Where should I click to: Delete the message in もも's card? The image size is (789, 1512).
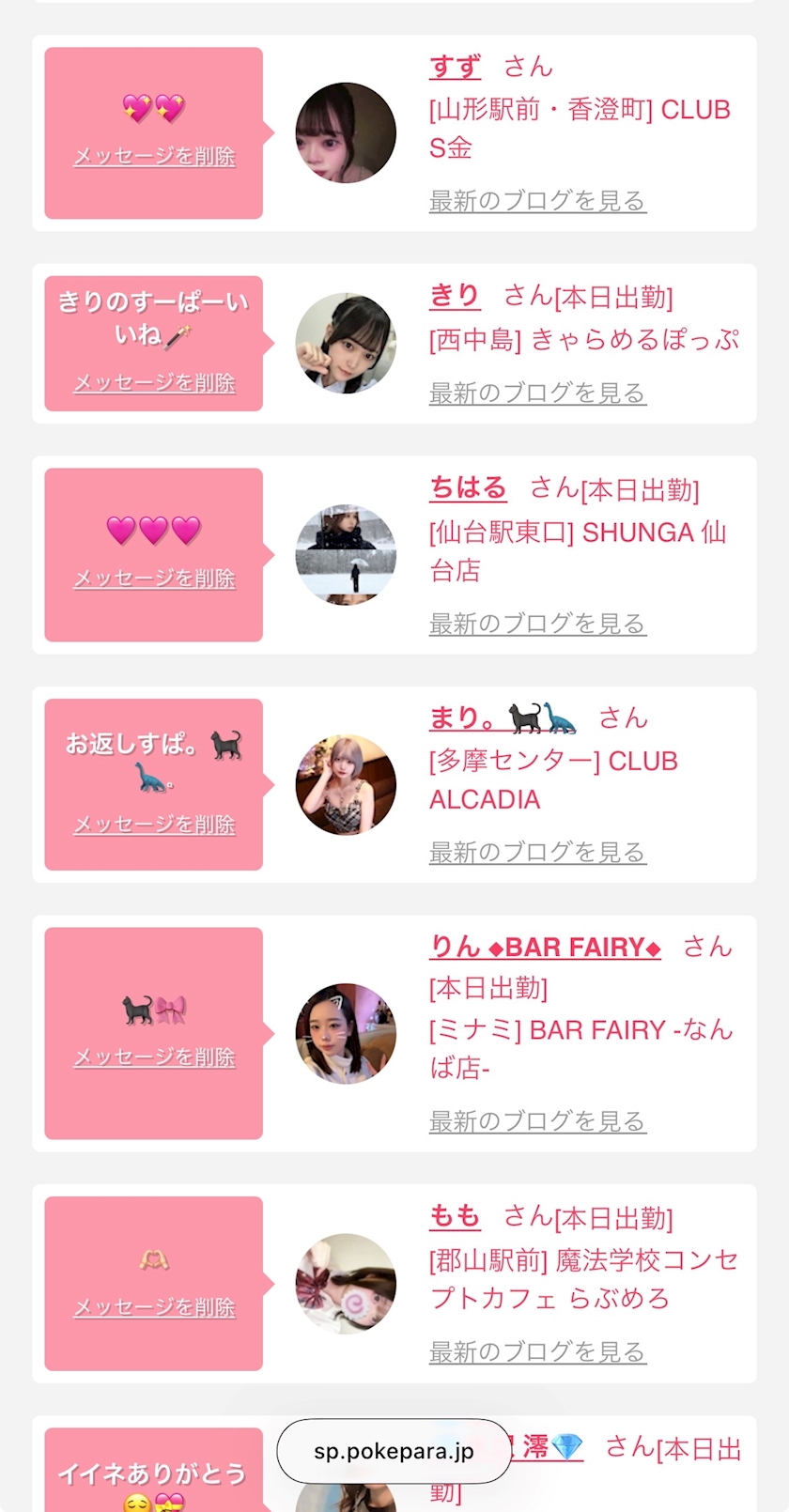[x=154, y=1306]
